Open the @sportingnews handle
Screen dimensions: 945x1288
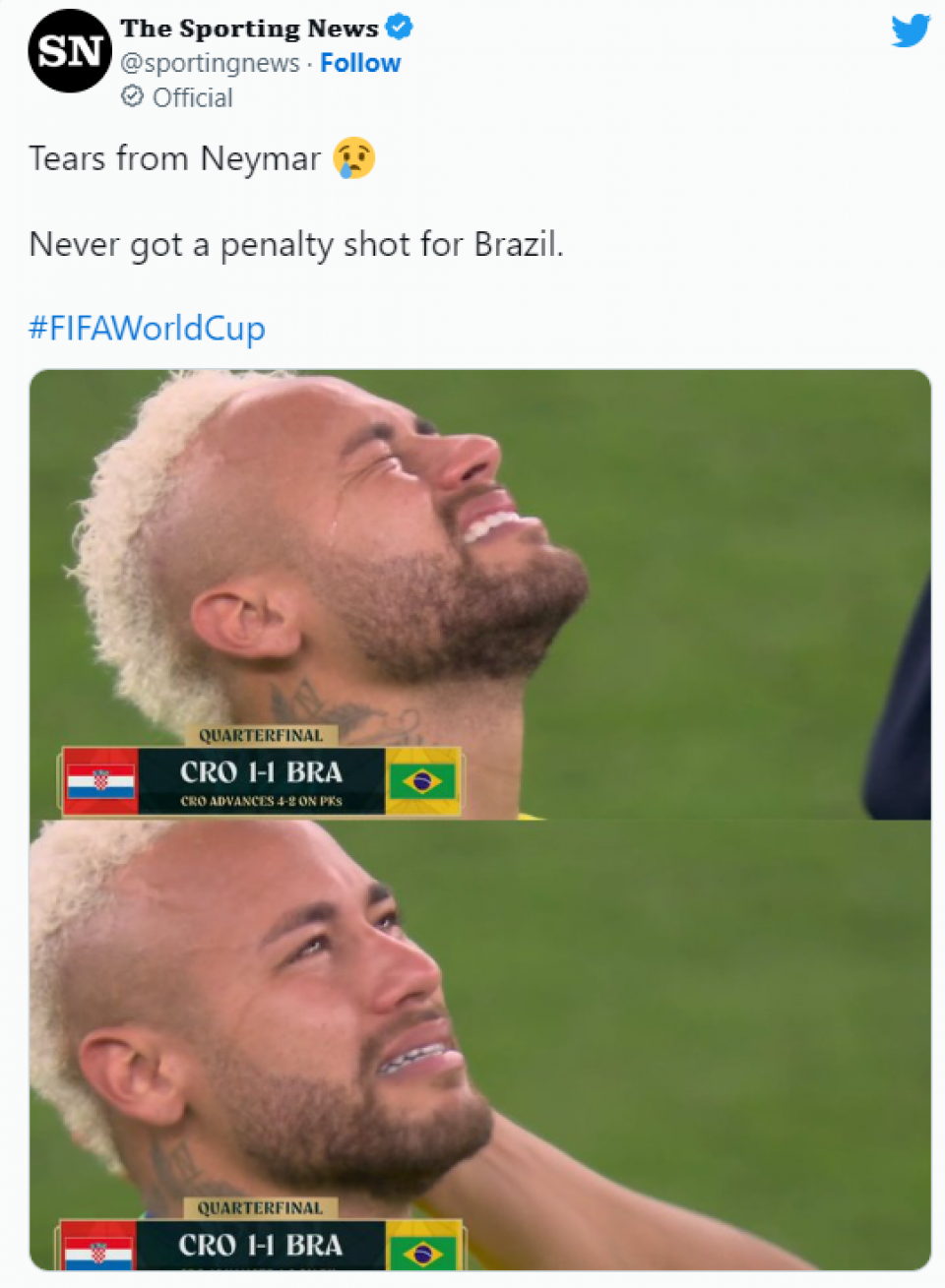point(210,63)
